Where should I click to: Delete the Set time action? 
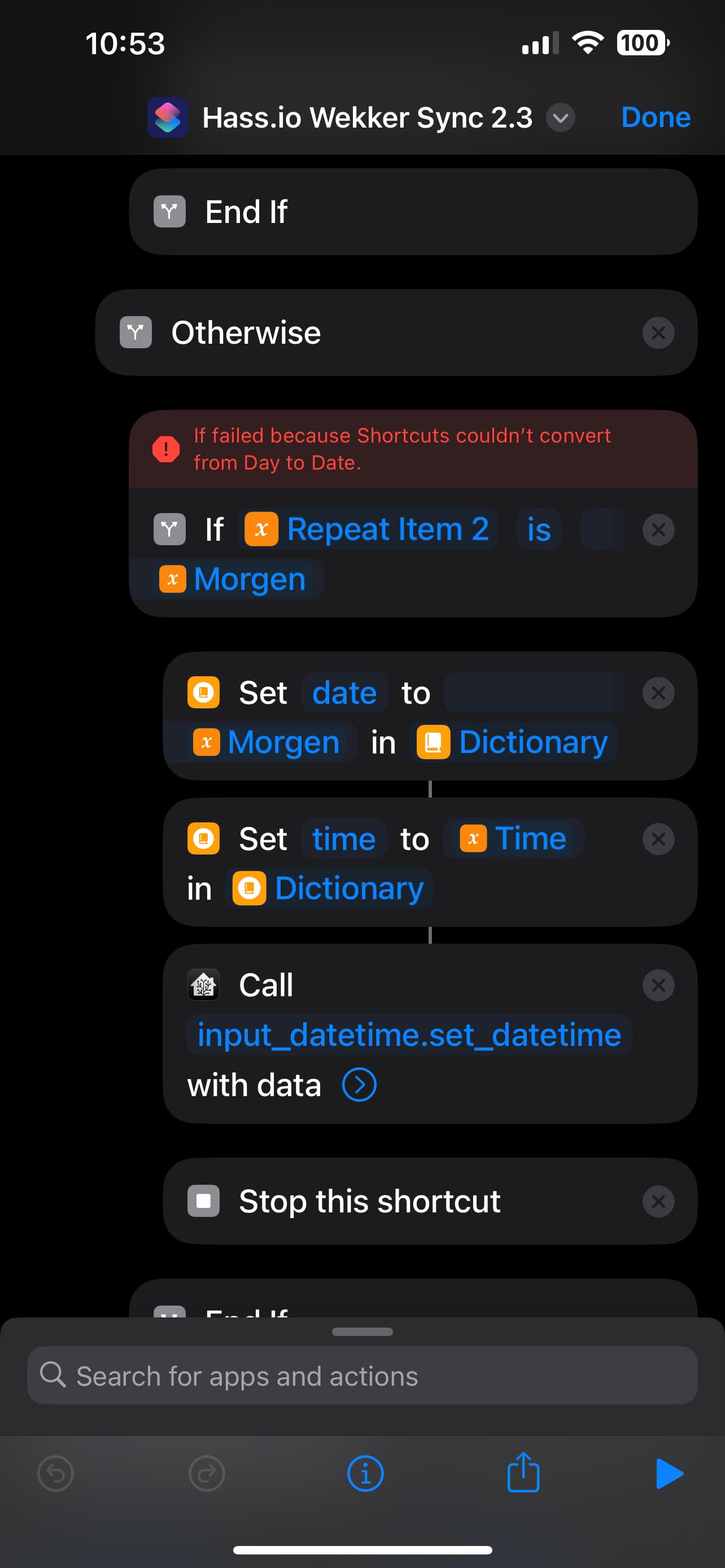coord(657,839)
